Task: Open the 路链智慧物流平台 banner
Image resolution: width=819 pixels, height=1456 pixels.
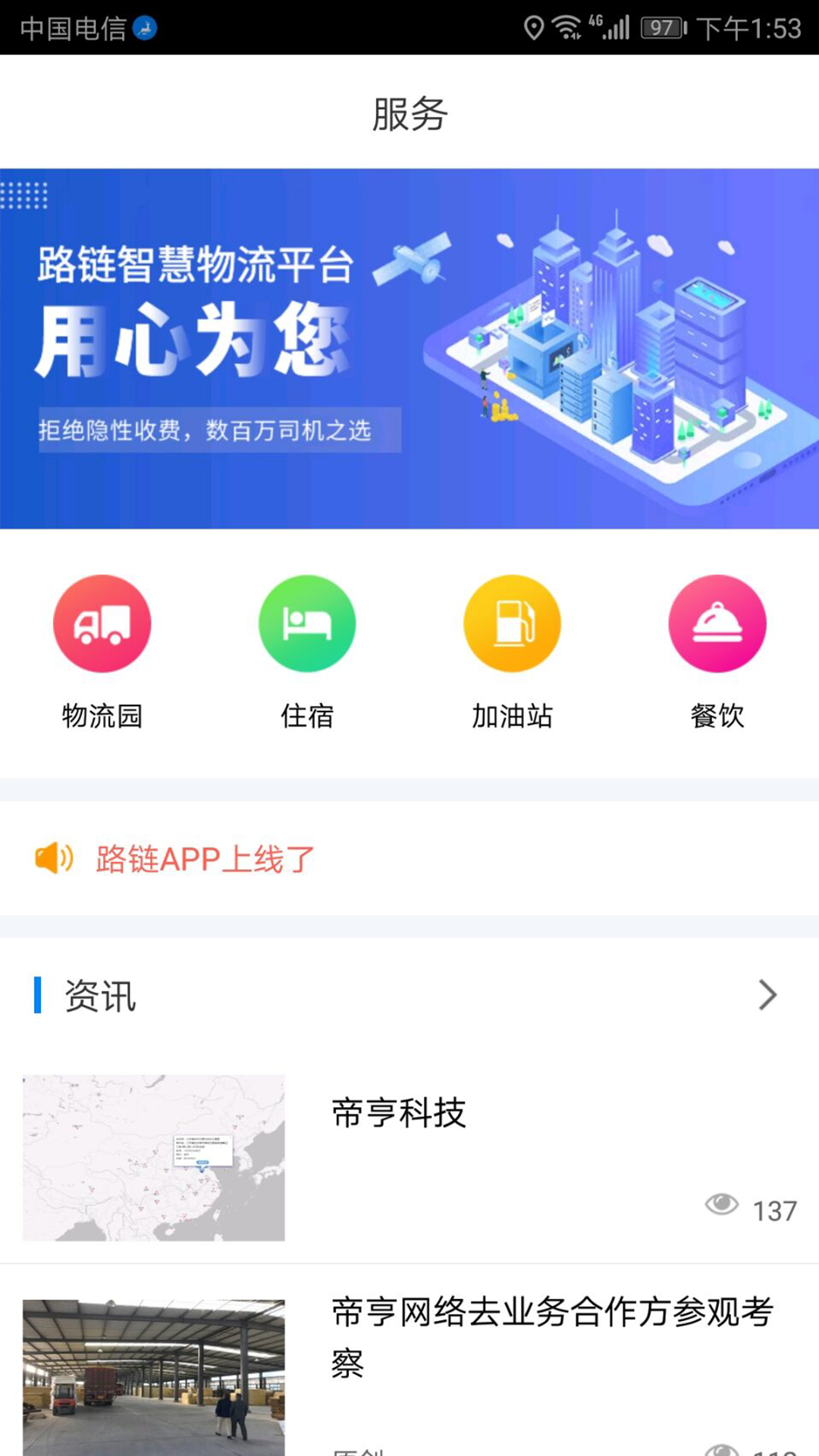Action: 409,349
